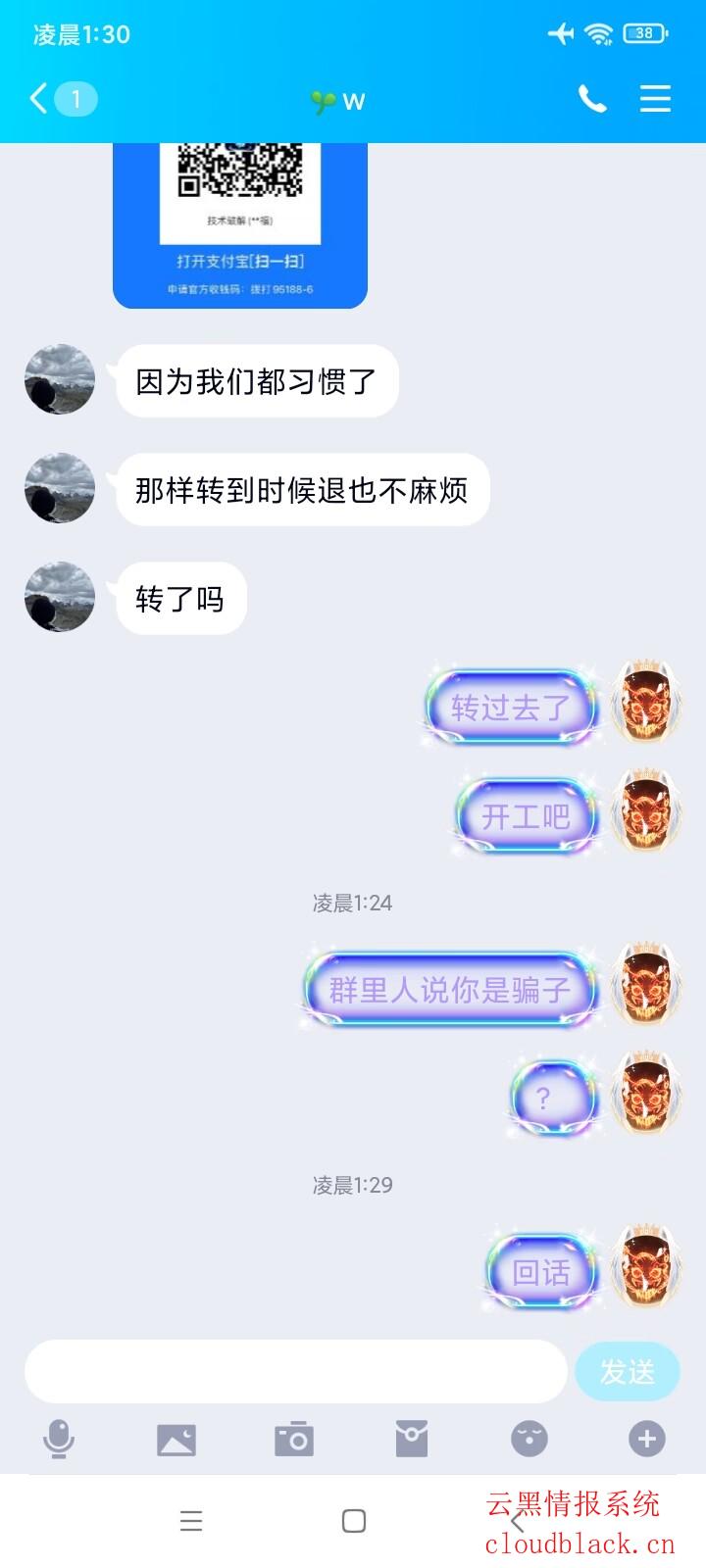Go to the system home screen
The height and width of the screenshot is (1568, 706).
point(354,1521)
